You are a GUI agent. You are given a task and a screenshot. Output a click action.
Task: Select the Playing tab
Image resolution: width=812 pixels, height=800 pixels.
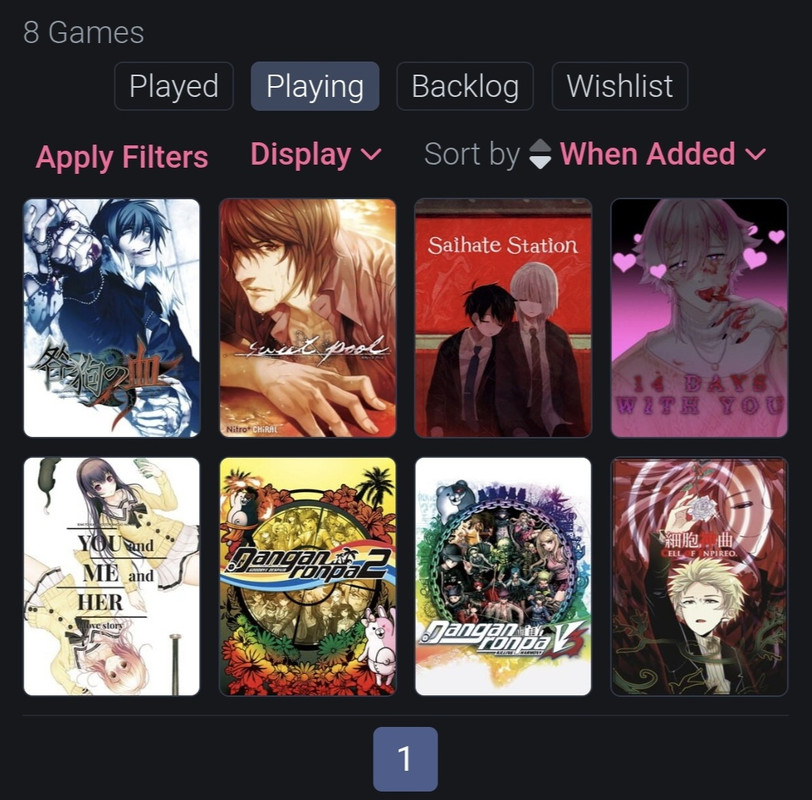pos(314,87)
